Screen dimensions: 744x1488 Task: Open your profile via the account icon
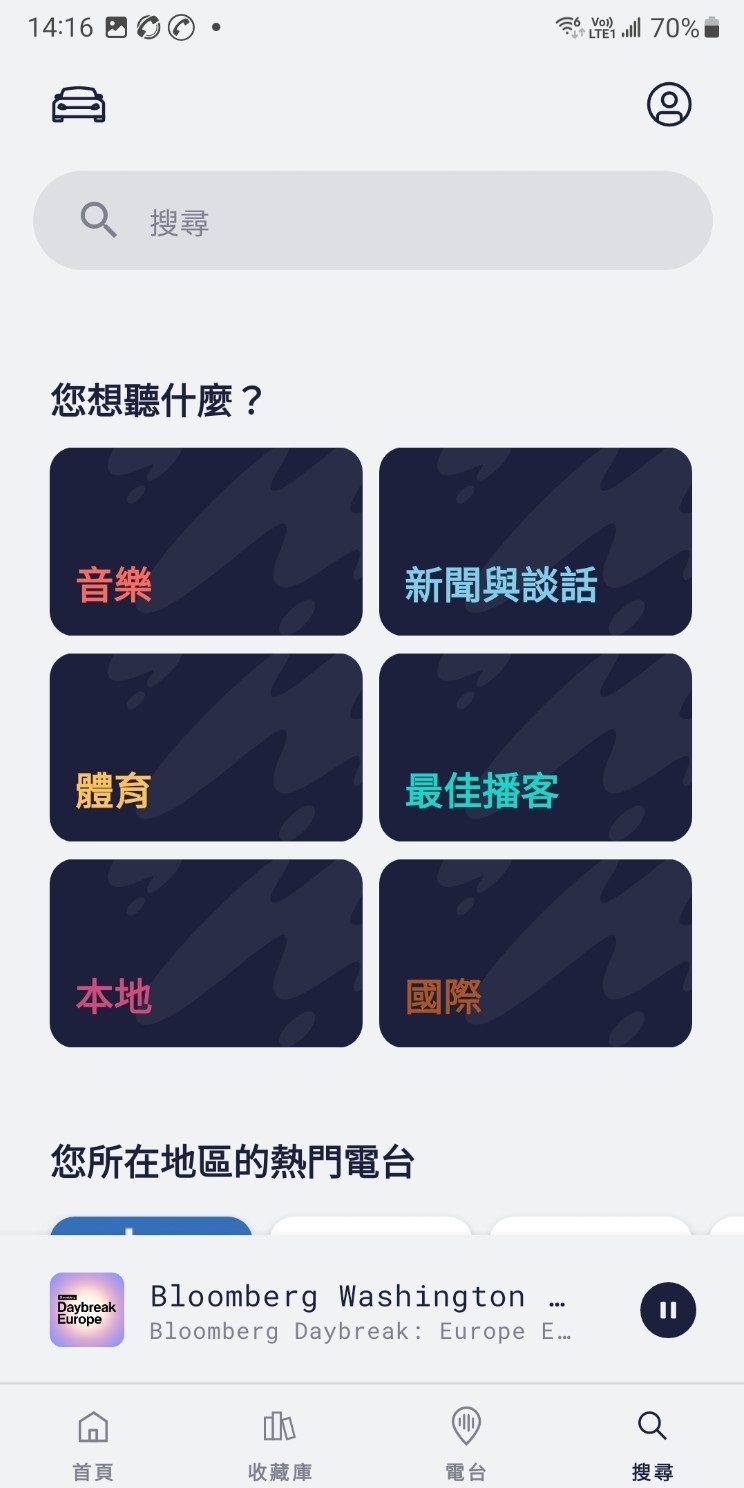click(x=669, y=104)
